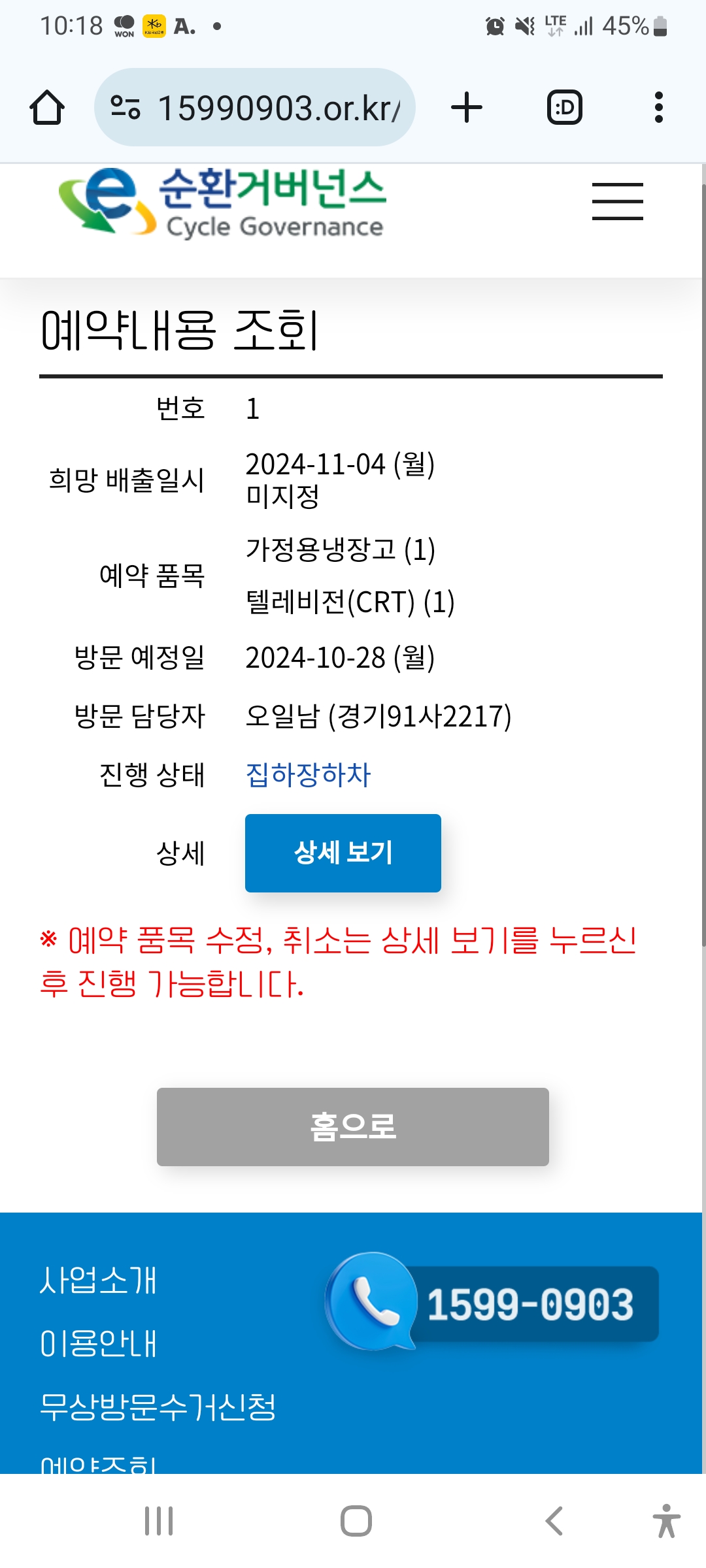706x1568 pixels.
Task: Open the 이용안내 footer link
Action: pyautogui.click(x=98, y=1344)
